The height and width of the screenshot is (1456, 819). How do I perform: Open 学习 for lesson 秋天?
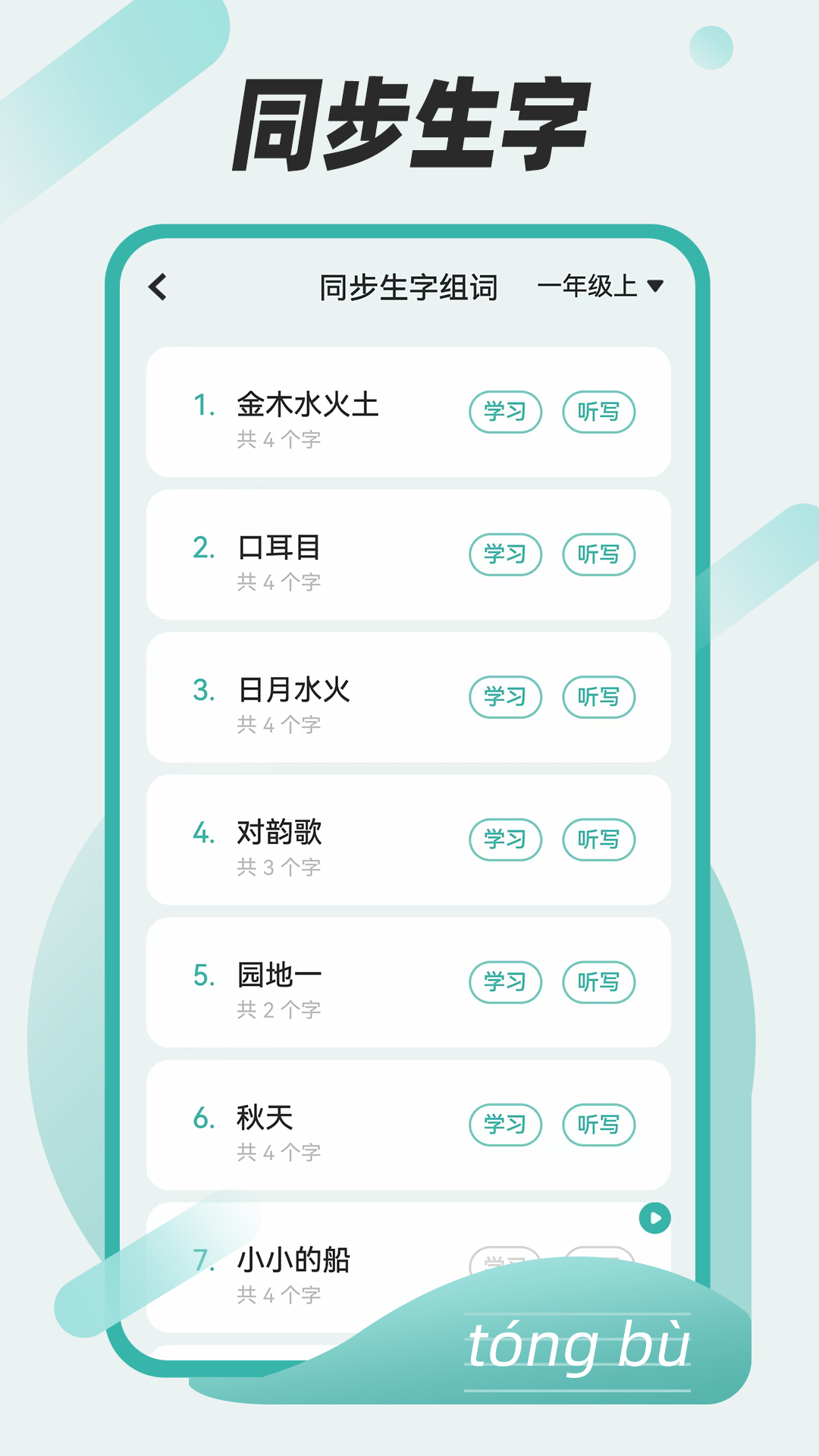505,1125
